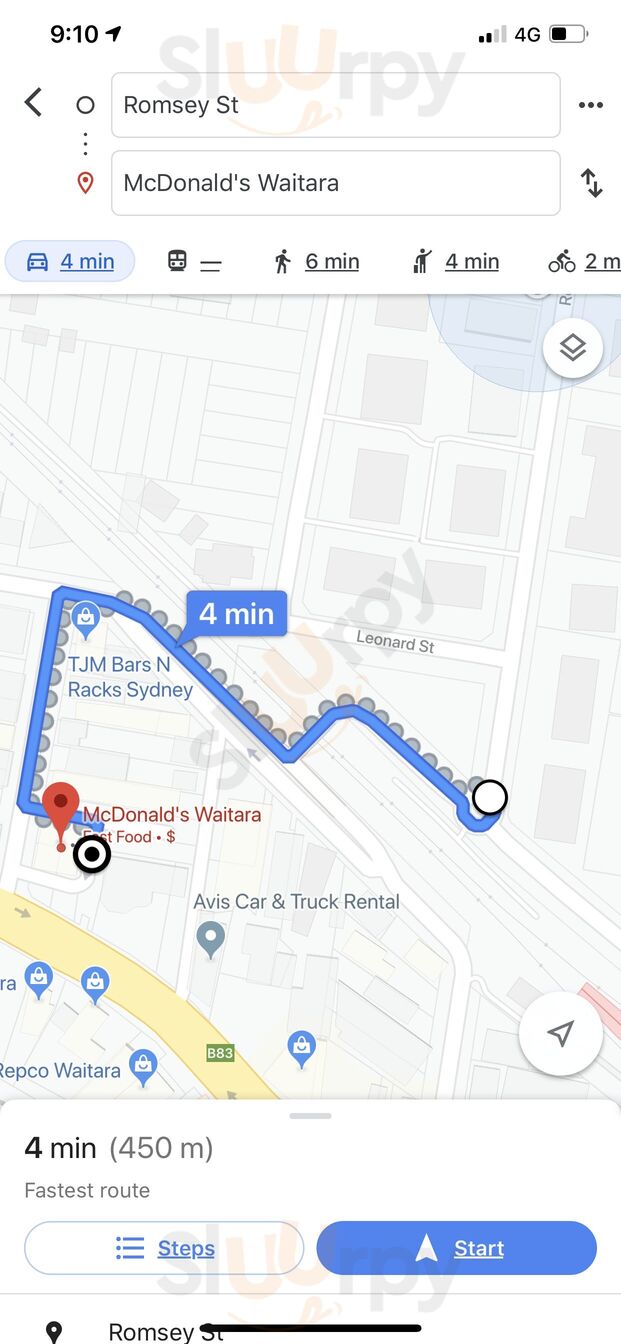This screenshot has height=1344, width=621.
Task: Switch to ride-hailing mode, 4 min
Action: [x=456, y=262]
